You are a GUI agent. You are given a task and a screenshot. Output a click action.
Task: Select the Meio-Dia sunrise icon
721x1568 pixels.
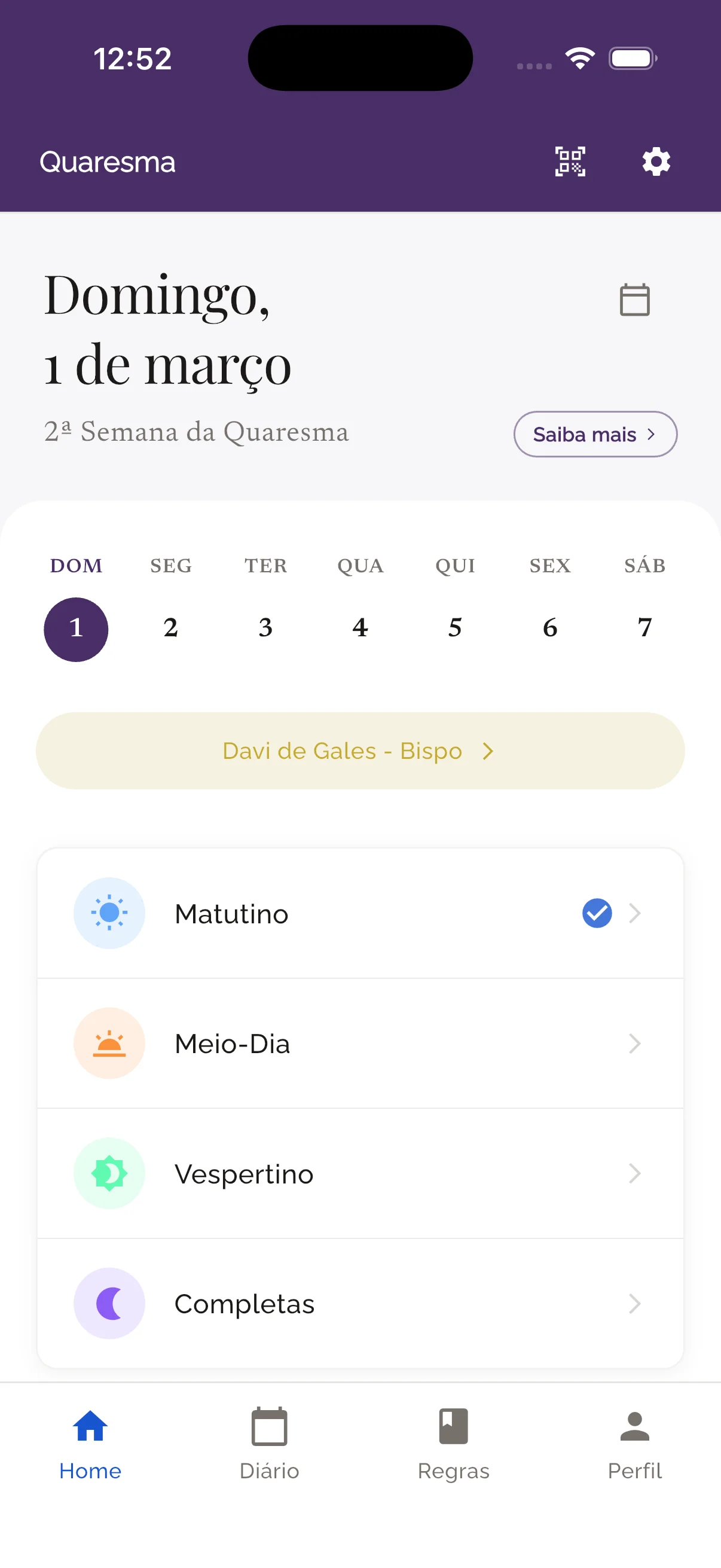pyautogui.click(x=109, y=1043)
